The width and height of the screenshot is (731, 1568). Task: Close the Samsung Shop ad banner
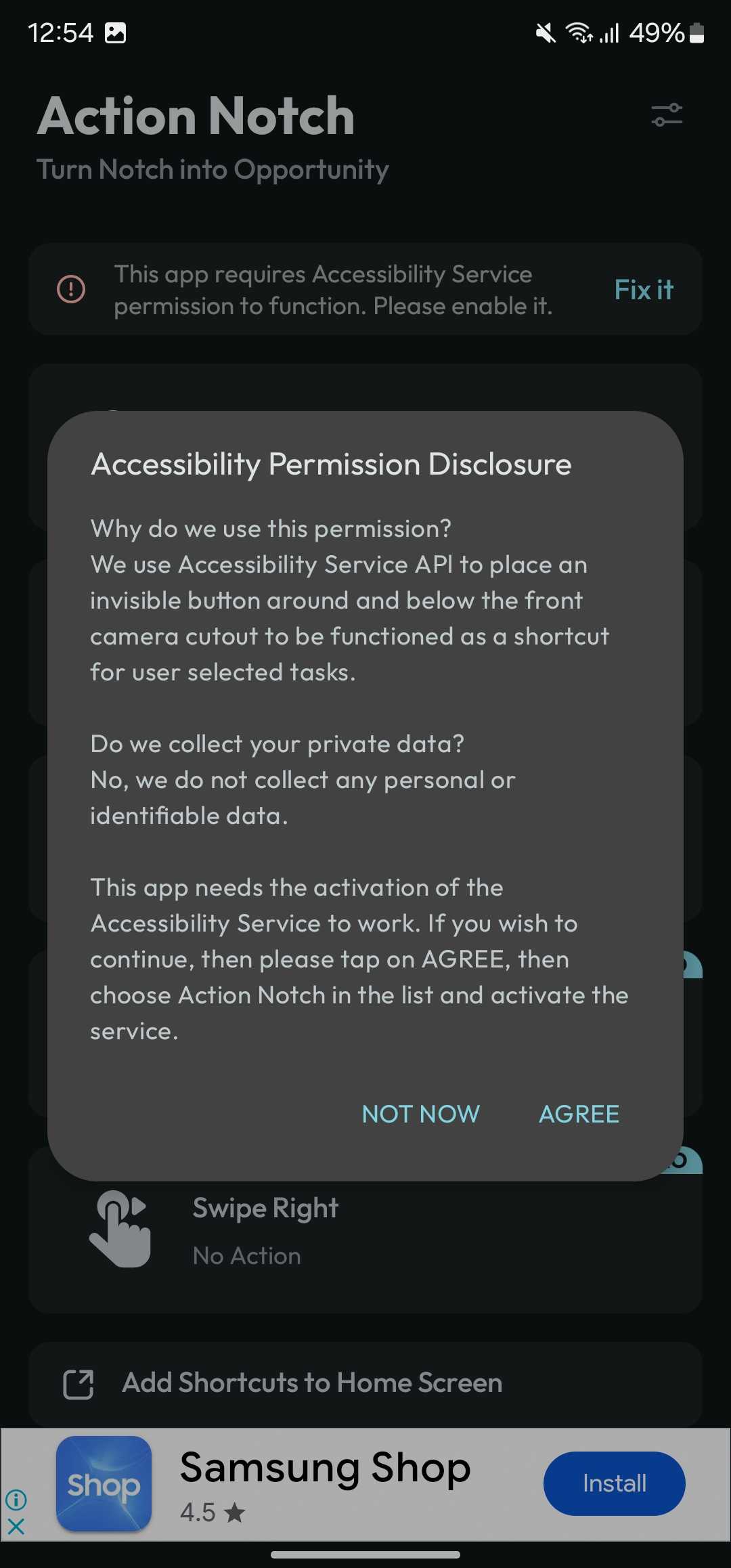point(16,1526)
